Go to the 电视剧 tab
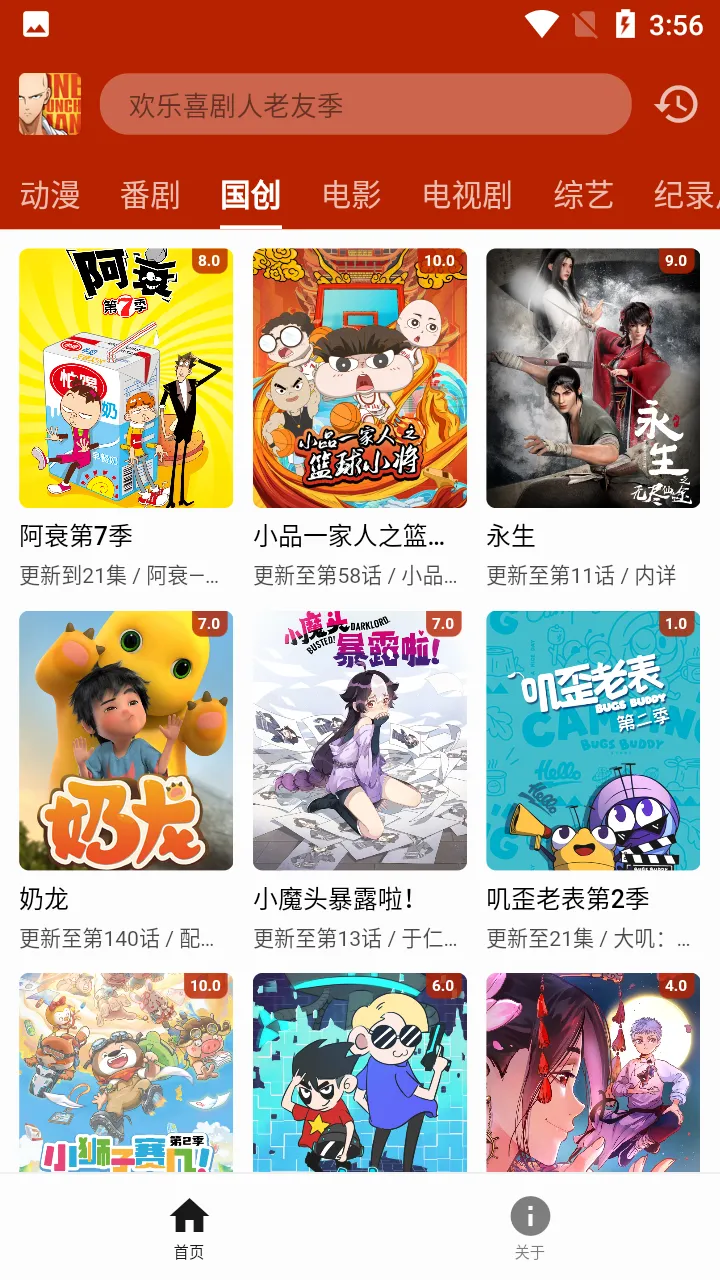Screen dimensions: 720x1280 coord(467,195)
